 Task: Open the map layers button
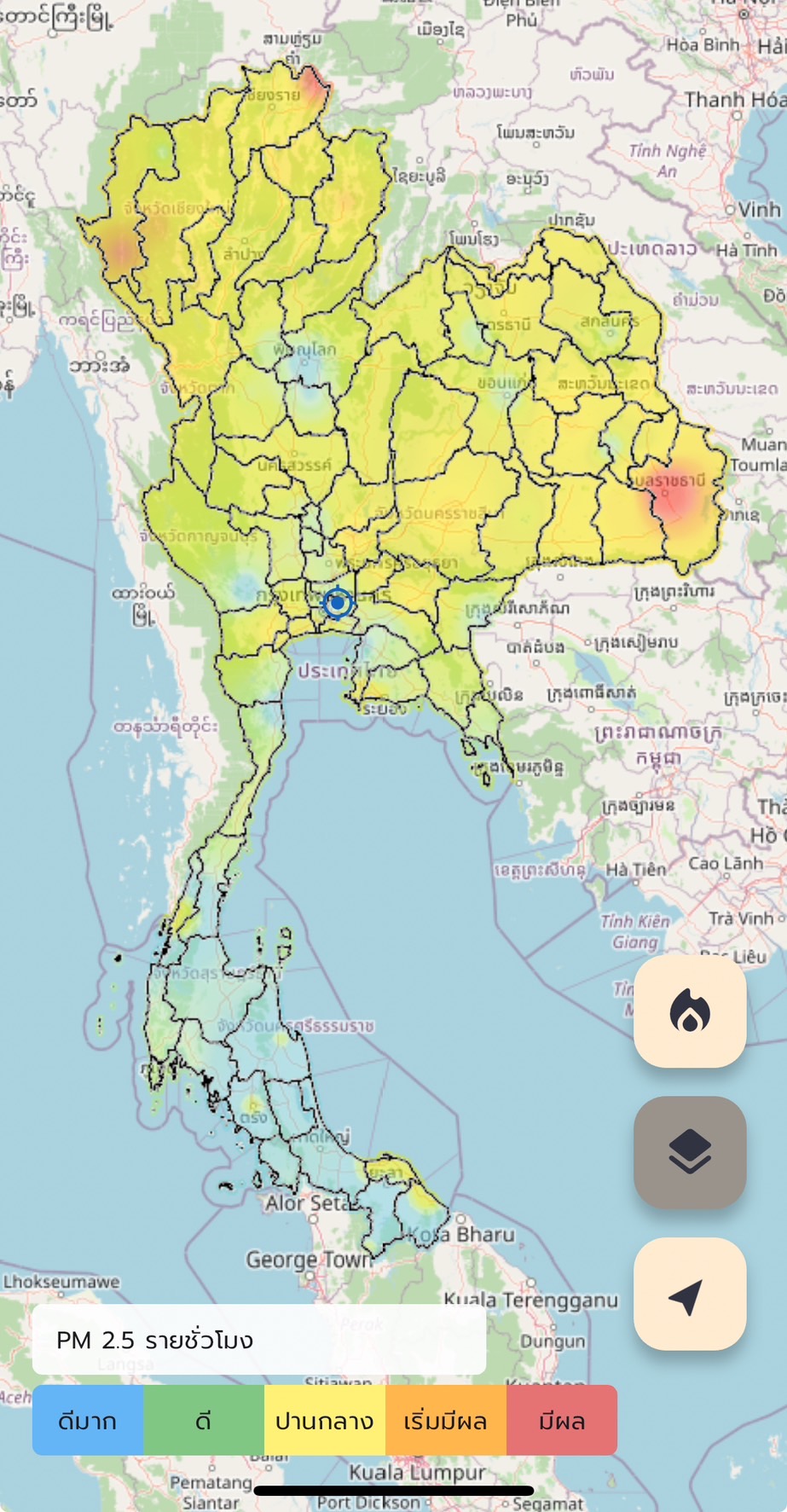690,1152
